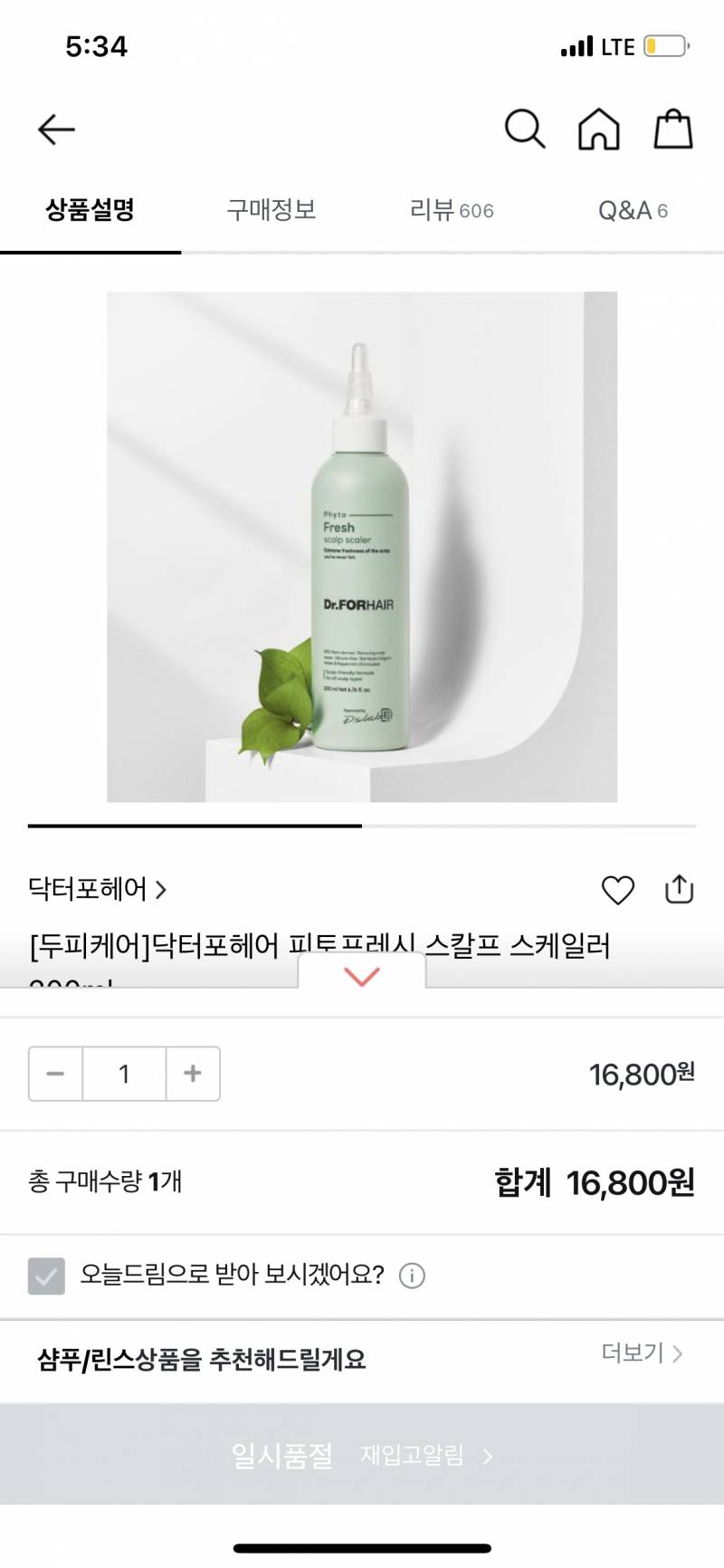Collapse the purchase panel with the chevron
Image resolution: width=724 pixels, height=1568 pixels.
(x=362, y=979)
